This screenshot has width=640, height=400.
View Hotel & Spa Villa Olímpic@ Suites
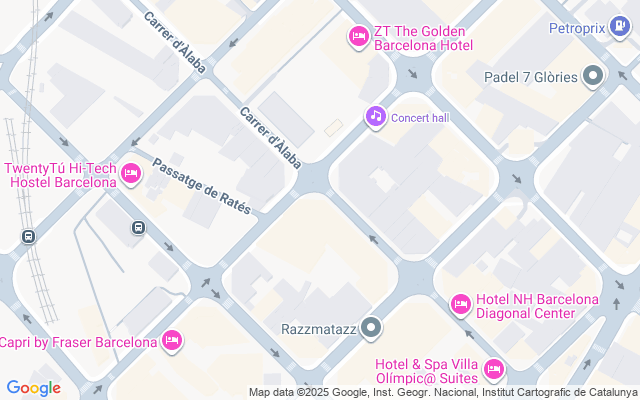pyautogui.click(x=493, y=370)
